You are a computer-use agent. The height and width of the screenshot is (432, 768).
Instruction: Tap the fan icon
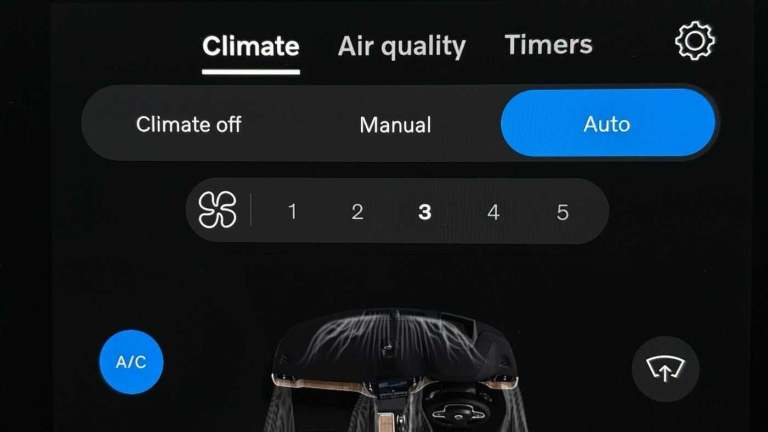coord(217,211)
